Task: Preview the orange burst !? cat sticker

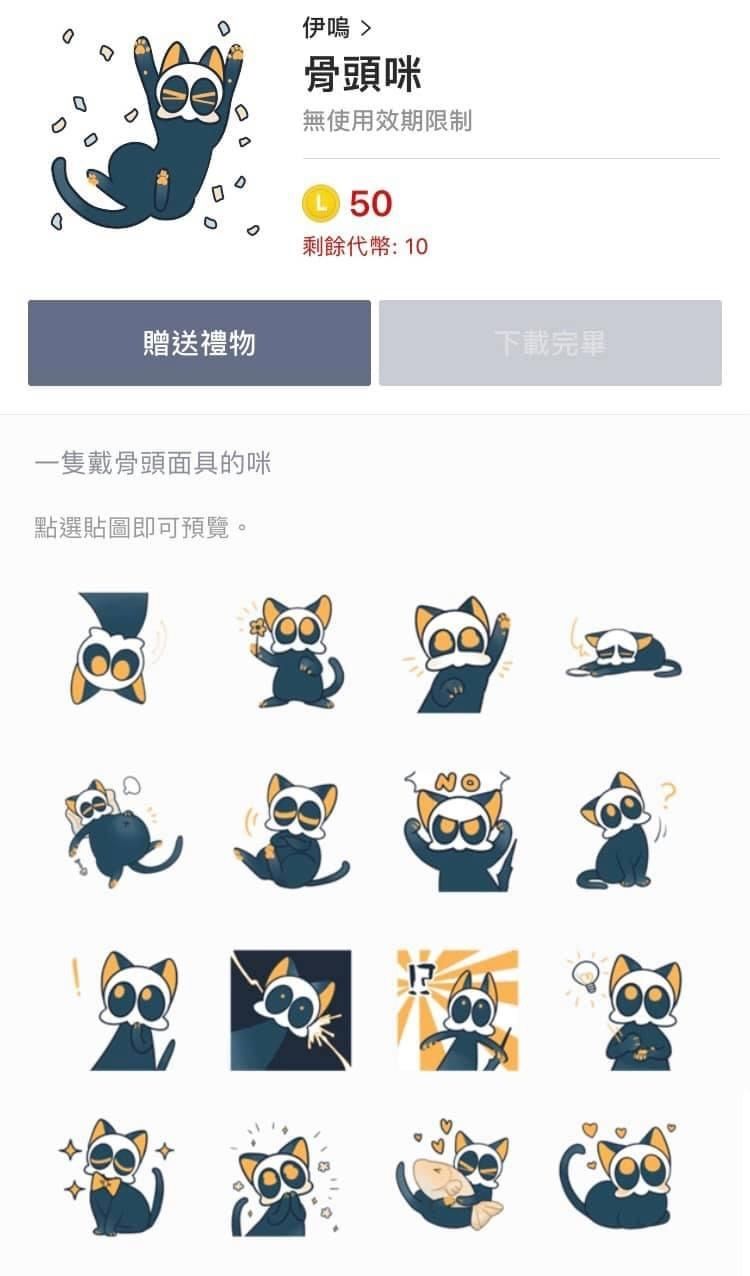Action: click(458, 1010)
